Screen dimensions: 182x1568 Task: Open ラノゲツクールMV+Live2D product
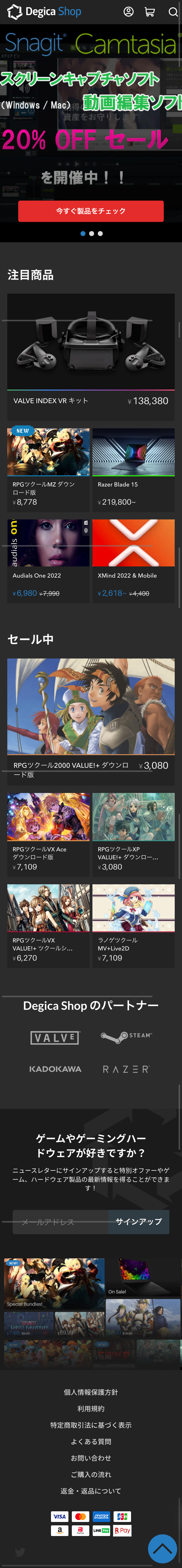coord(133,925)
